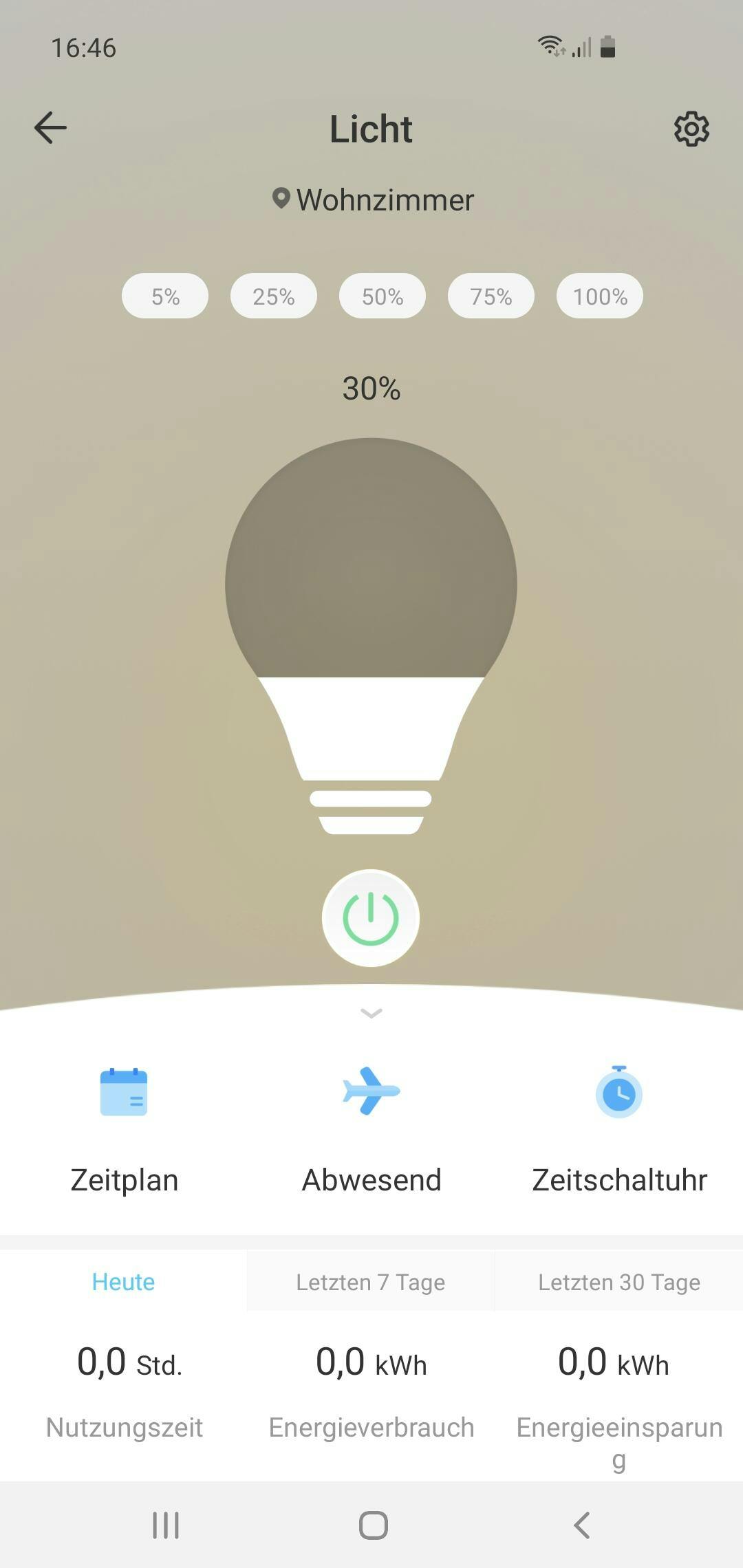
Task: Set brightness to 5%
Action: coord(165,296)
